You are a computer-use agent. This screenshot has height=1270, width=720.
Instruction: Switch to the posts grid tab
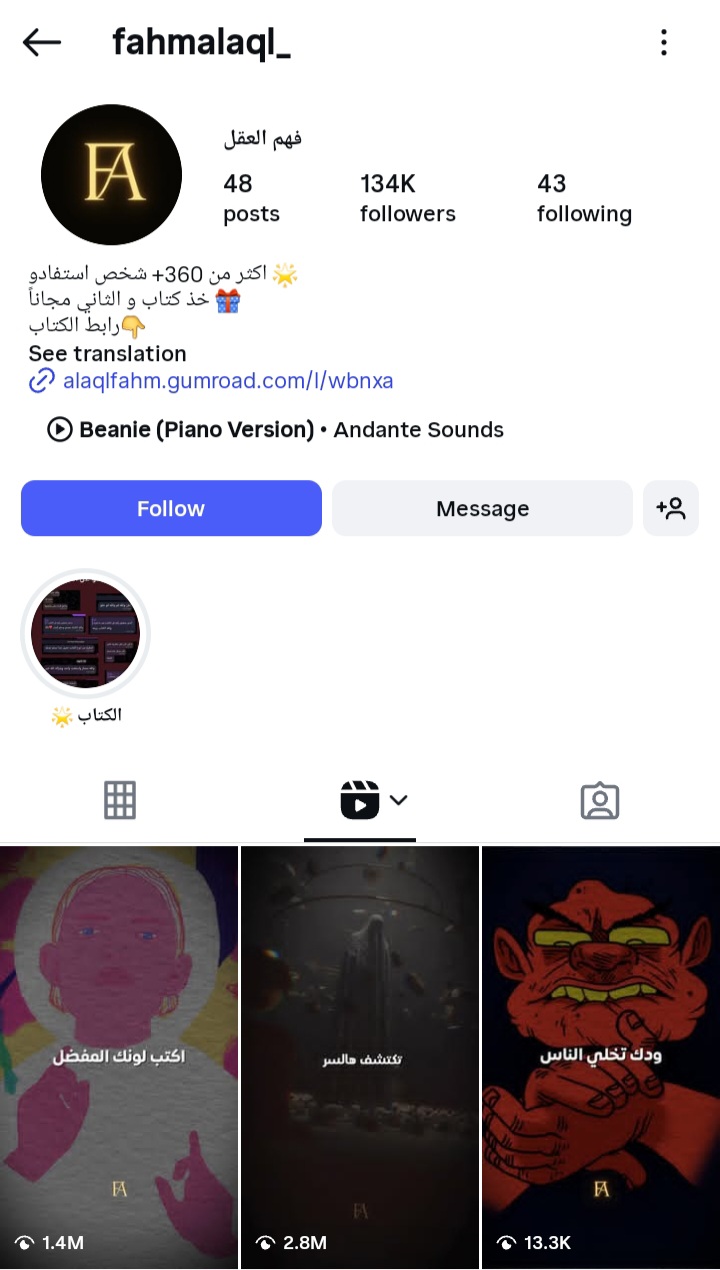coord(120,800)
